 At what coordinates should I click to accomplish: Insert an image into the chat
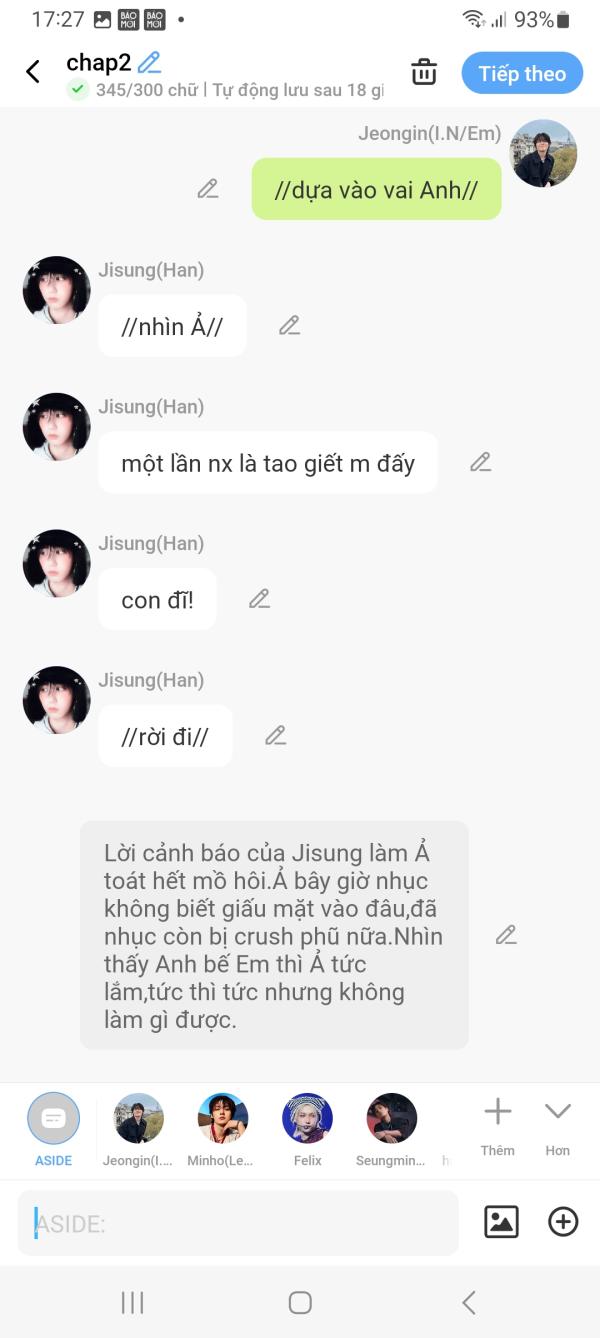coord(501,1221)
